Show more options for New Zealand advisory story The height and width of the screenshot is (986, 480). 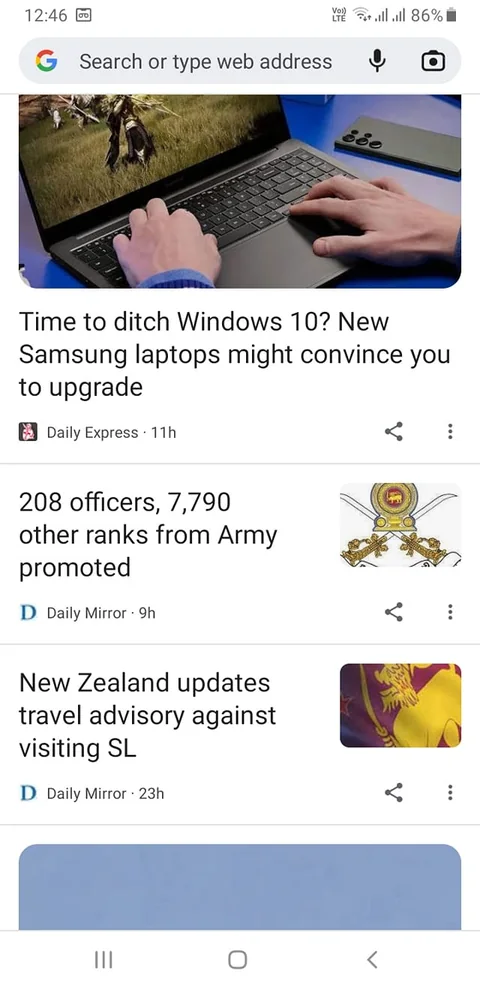[450, 793]
